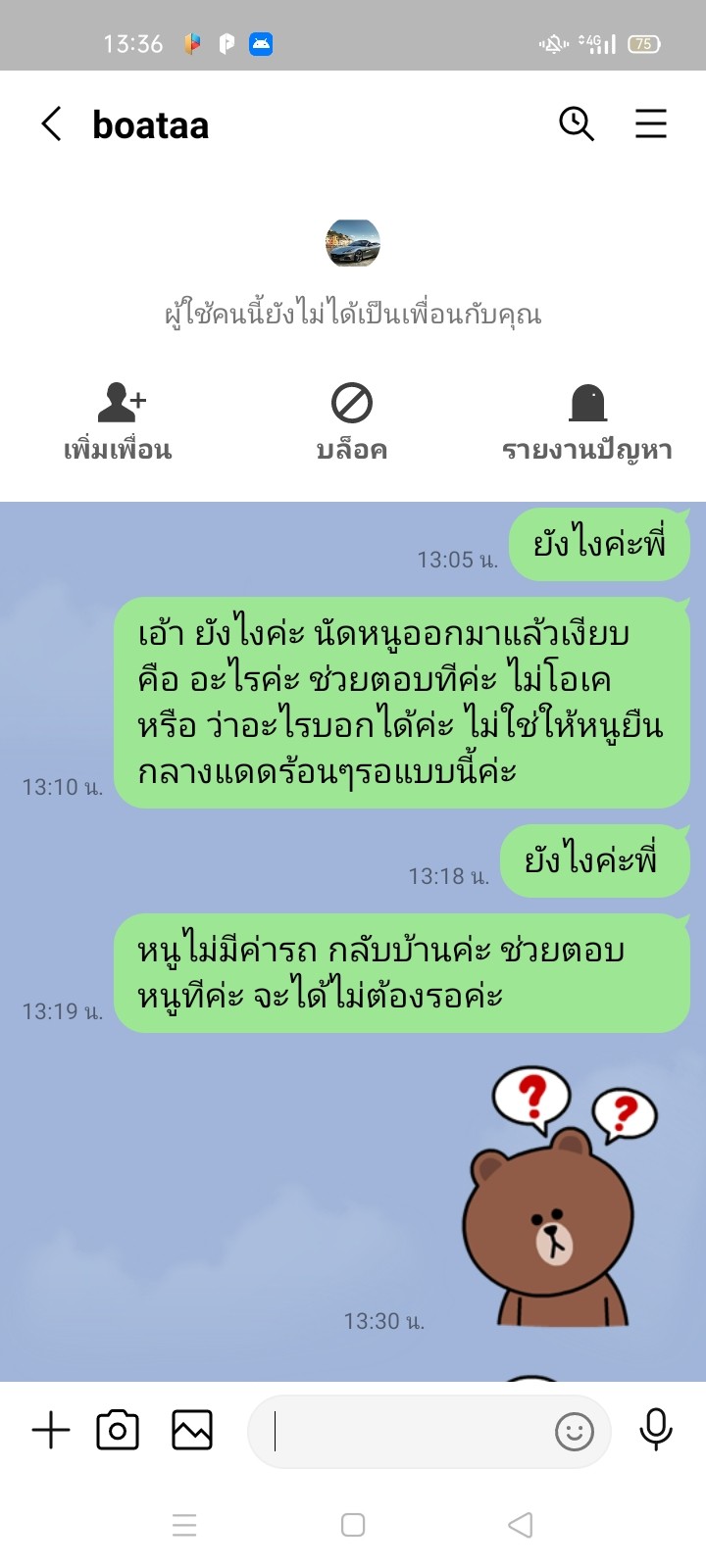Search within this chat
Viewport: 706px width, 1568px height.
577,124
